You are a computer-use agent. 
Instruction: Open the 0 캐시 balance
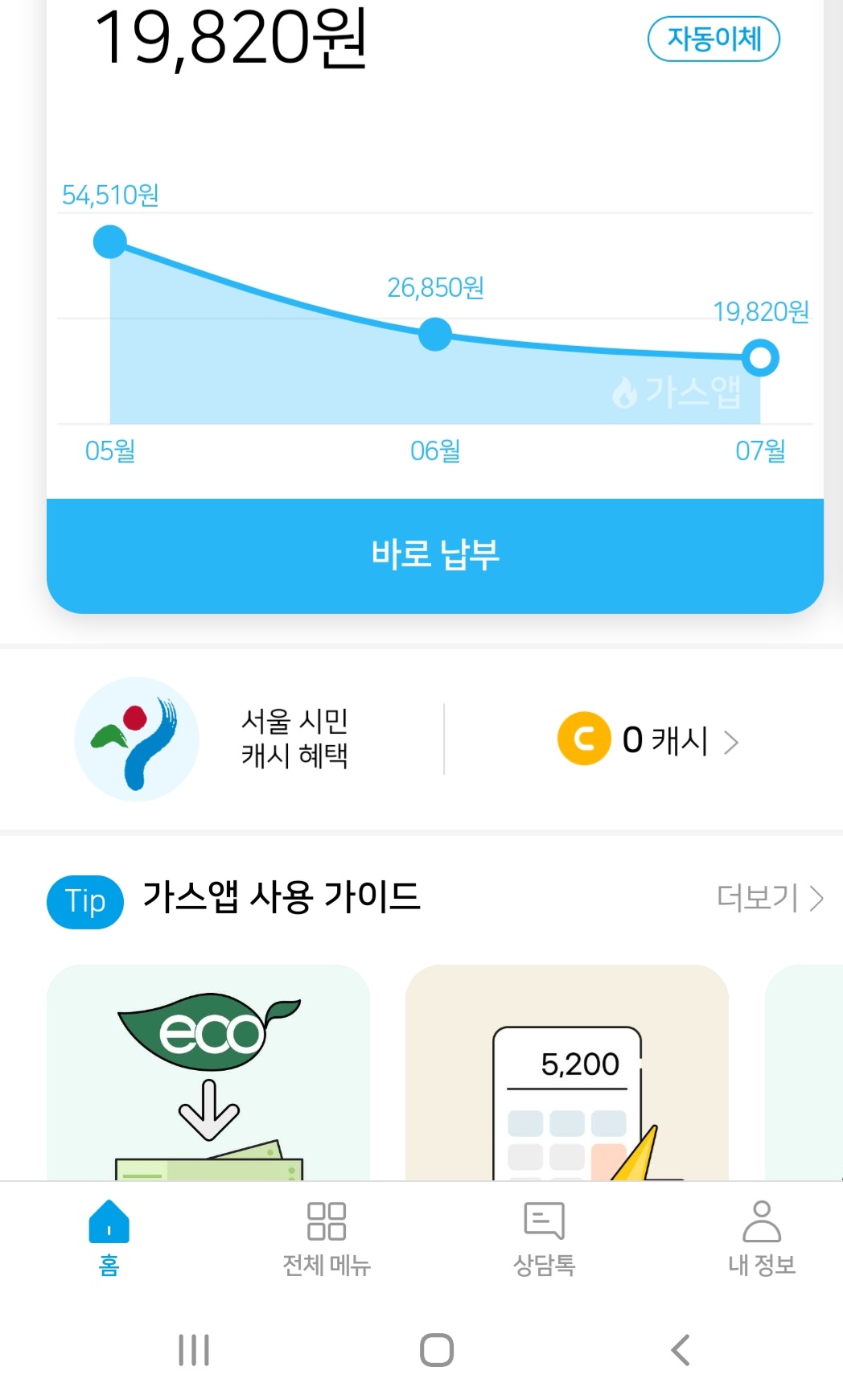point(648,739)
